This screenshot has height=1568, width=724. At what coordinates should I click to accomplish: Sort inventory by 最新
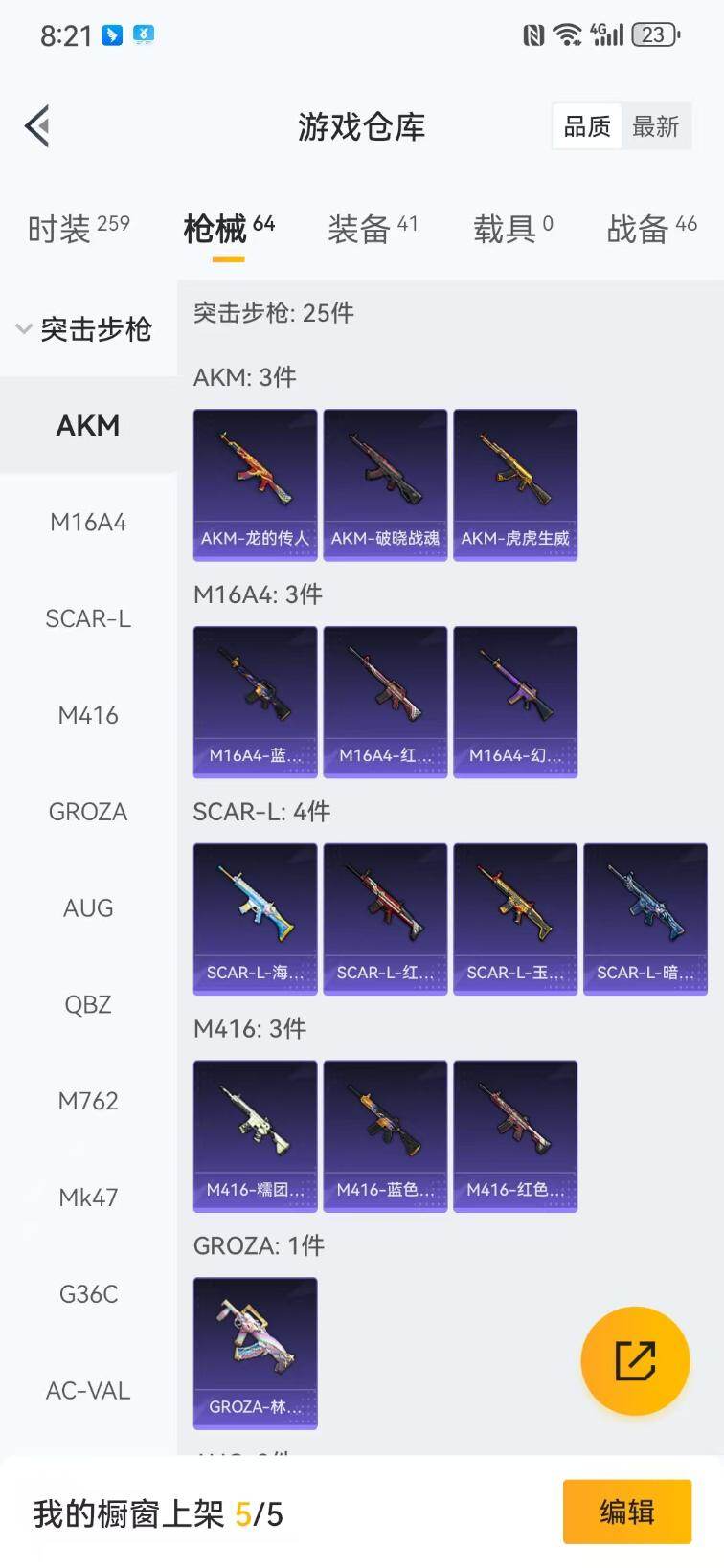pos(656,126)
